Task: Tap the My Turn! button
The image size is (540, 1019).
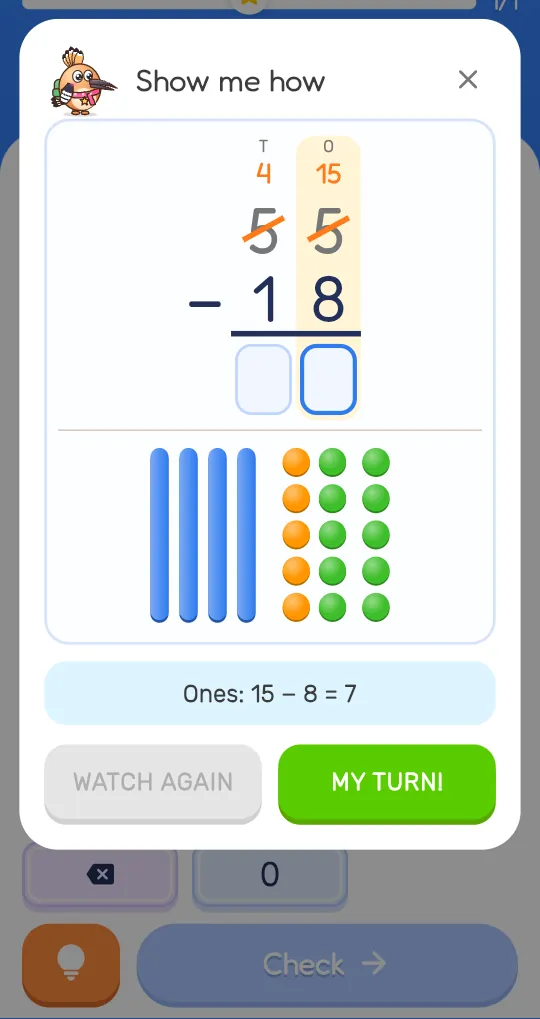Action: (387, 783)
